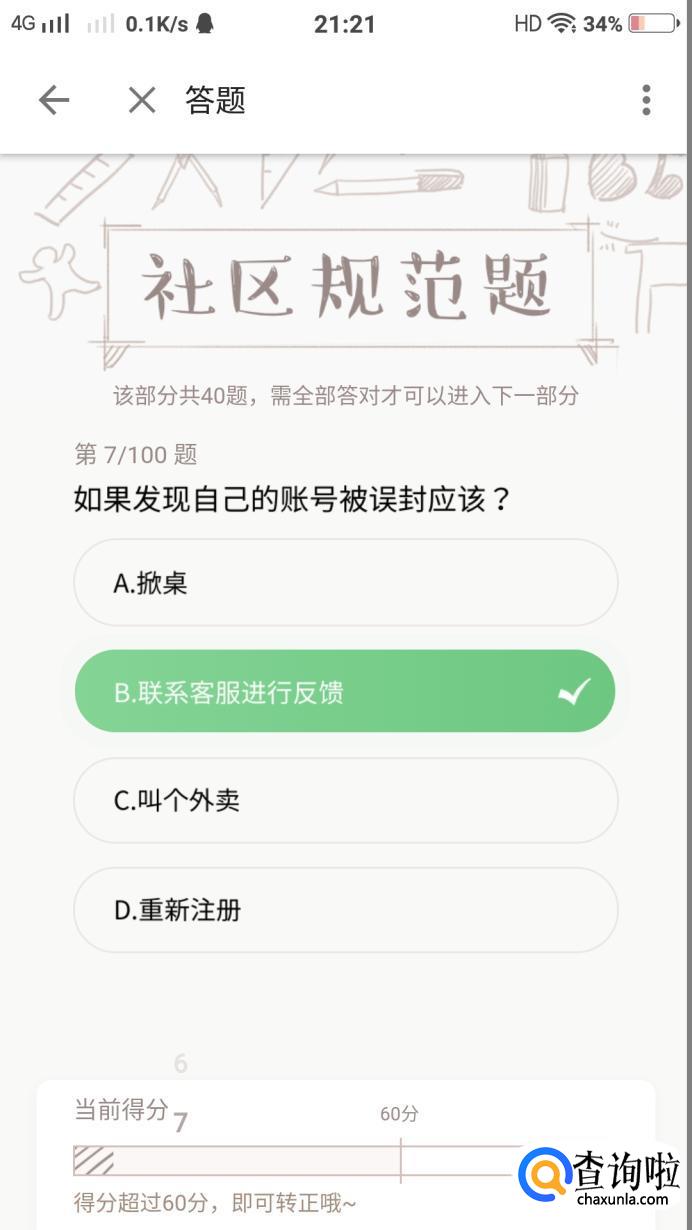Open the three-dot overflow menu
Image resolution: width=692 pixels, height=1230 pixels.
(646, 100)
